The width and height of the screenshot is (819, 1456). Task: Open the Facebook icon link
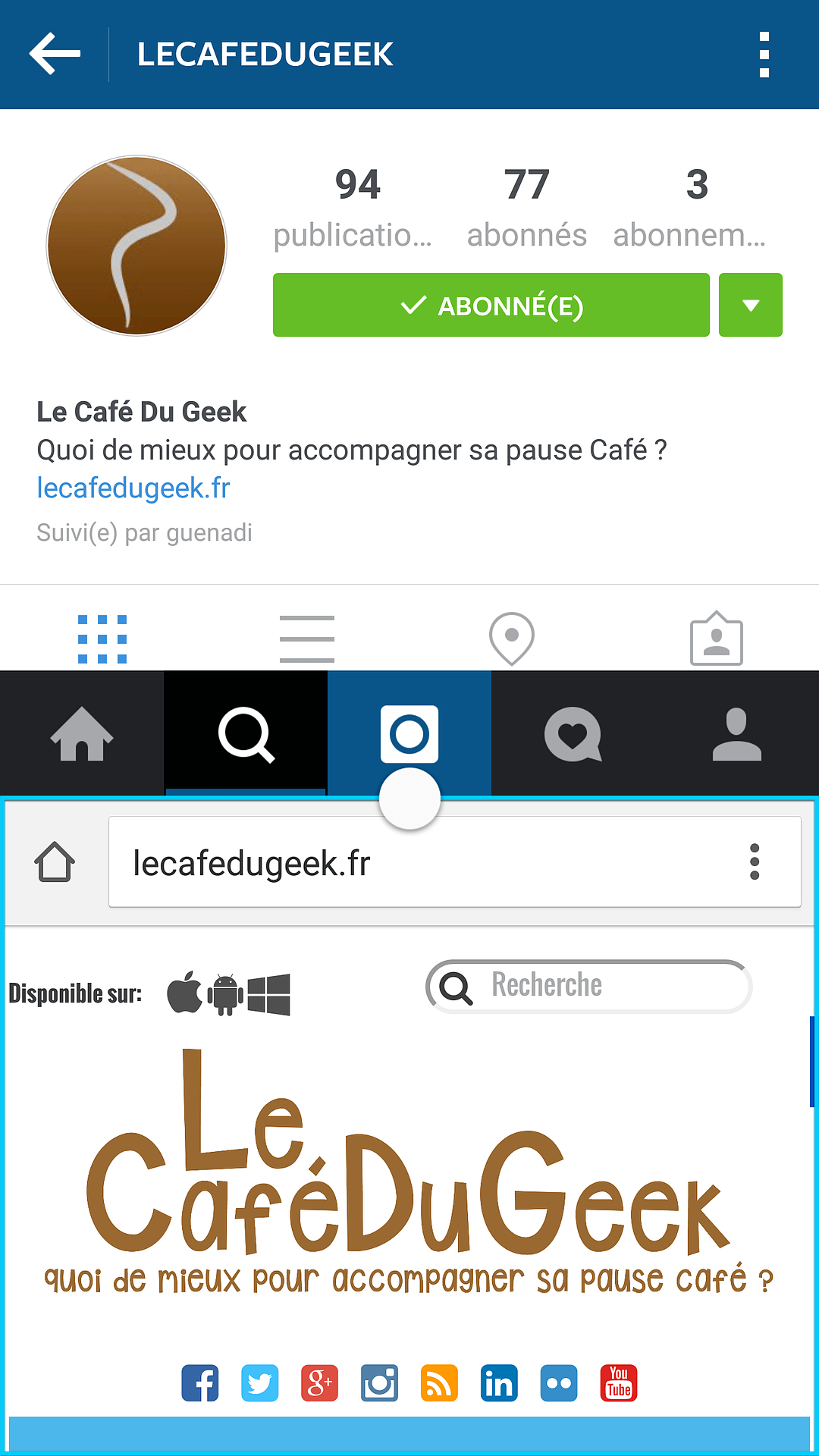coord(200,1383)
